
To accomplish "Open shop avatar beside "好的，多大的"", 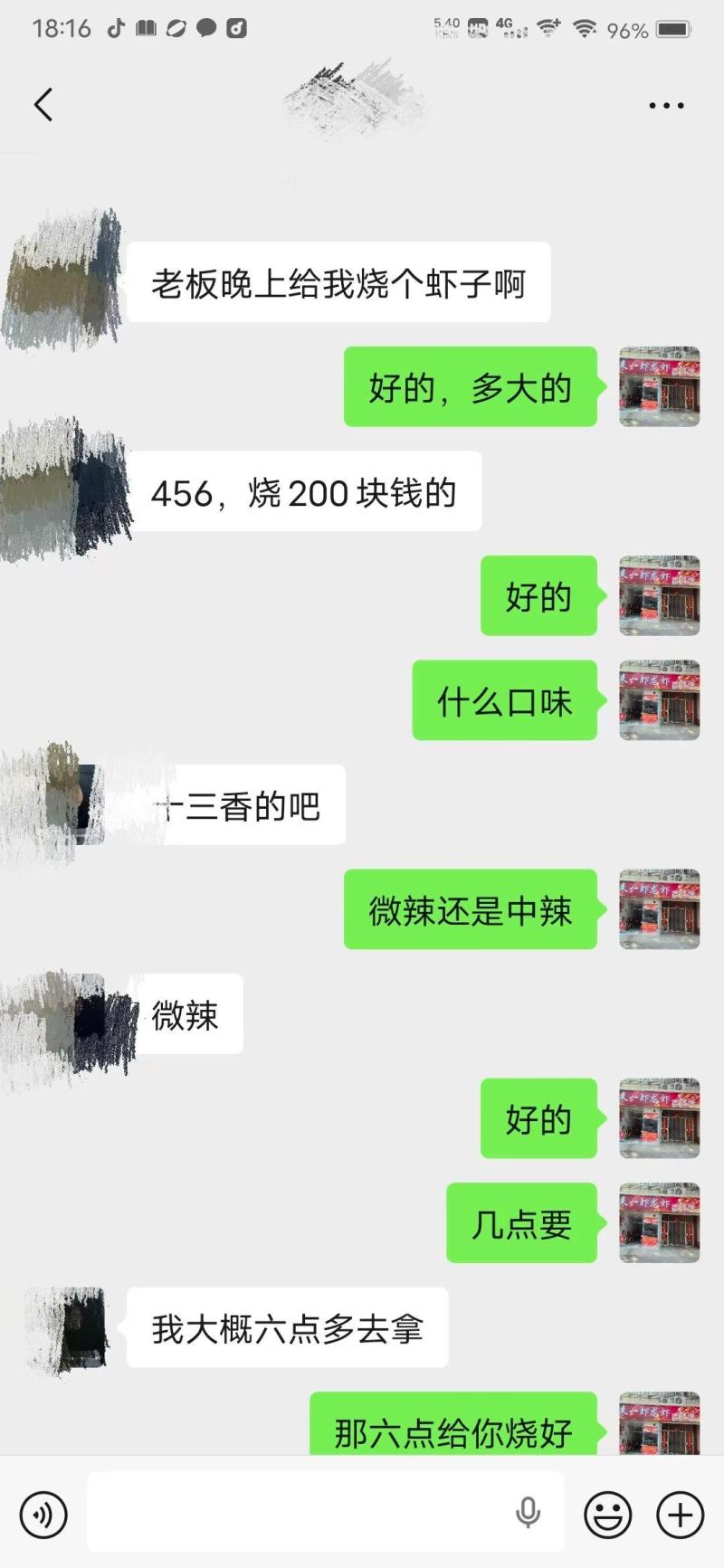I will pyautogui.click(x=659, y=386).
